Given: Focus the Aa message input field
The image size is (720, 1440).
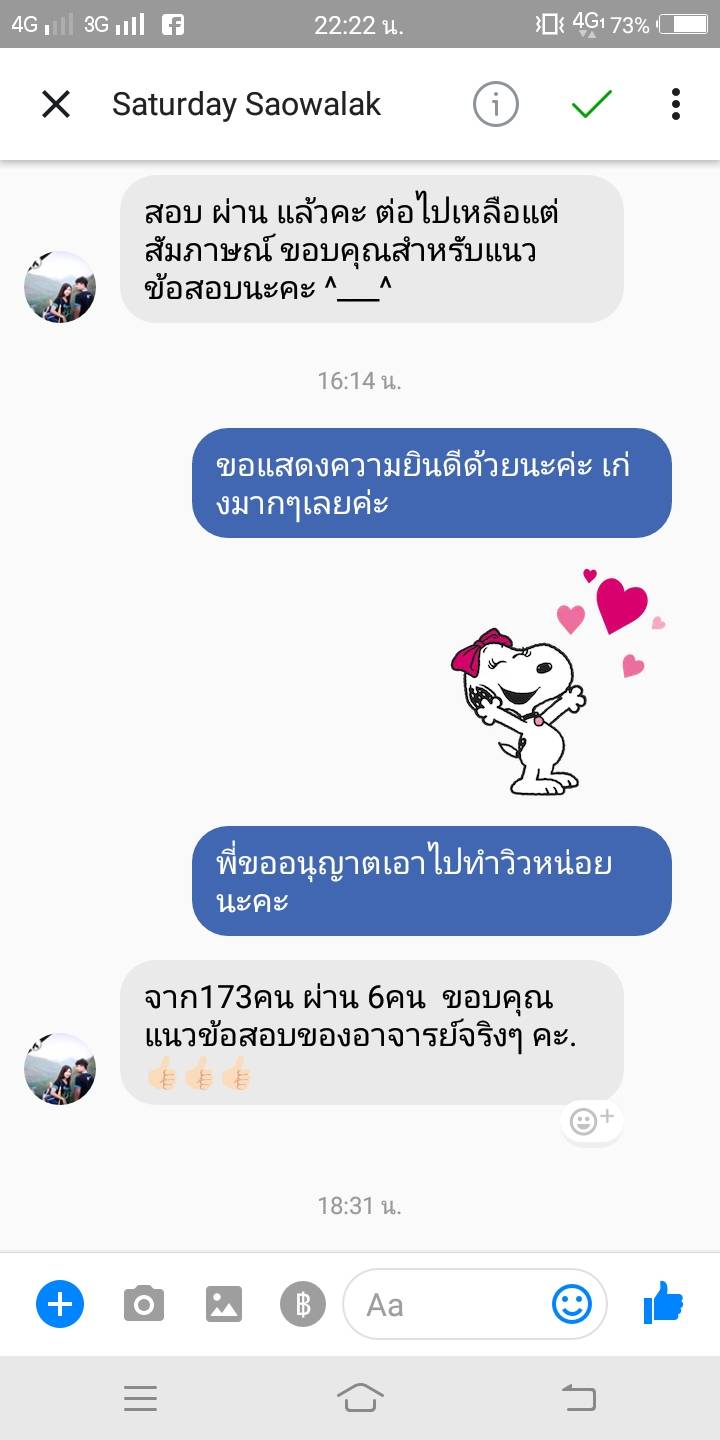Looking at the screenshot, I should 450,1304.
